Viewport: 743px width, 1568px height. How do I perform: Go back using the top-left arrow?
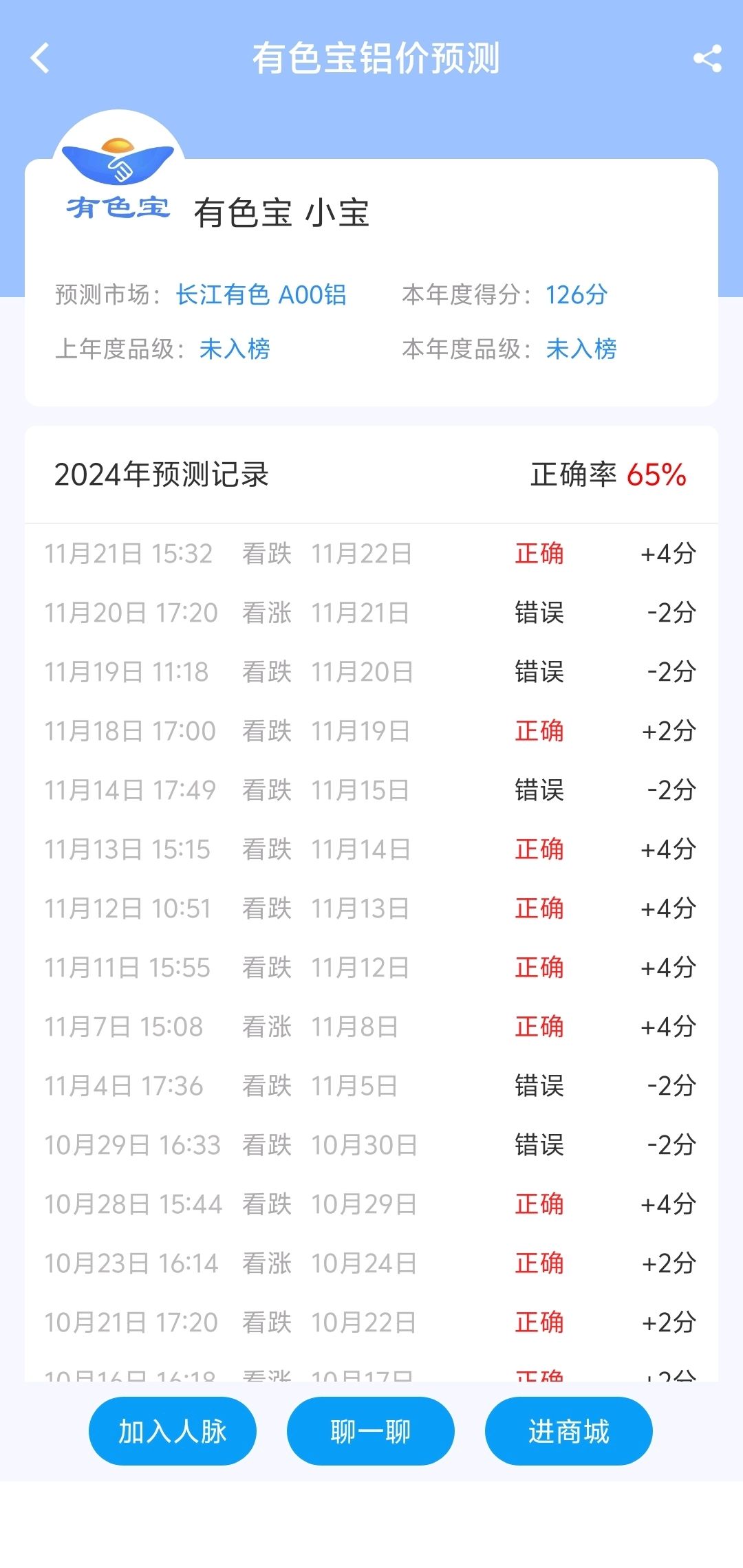tap(41, 58)
